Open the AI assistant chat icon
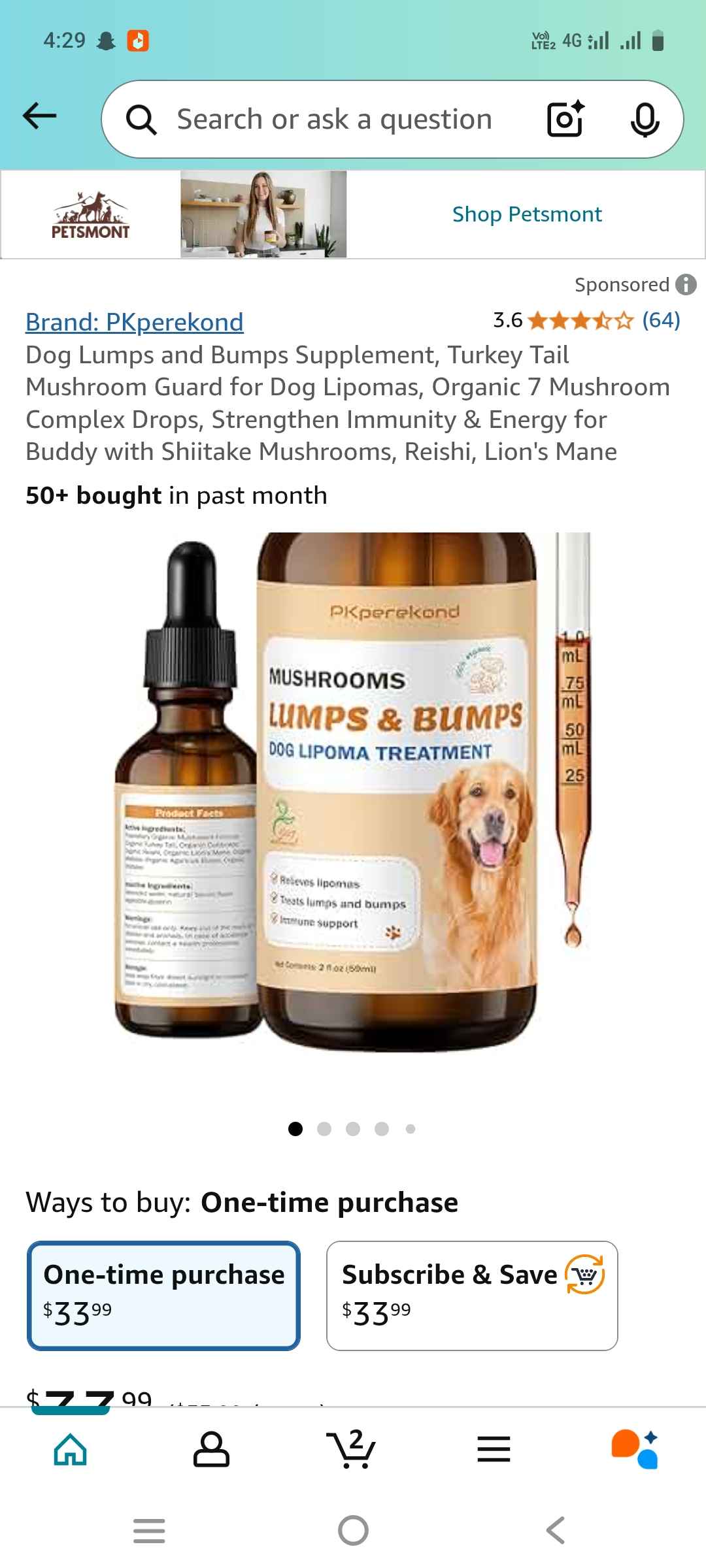The image size is (706, 1568). point(634,1449)
